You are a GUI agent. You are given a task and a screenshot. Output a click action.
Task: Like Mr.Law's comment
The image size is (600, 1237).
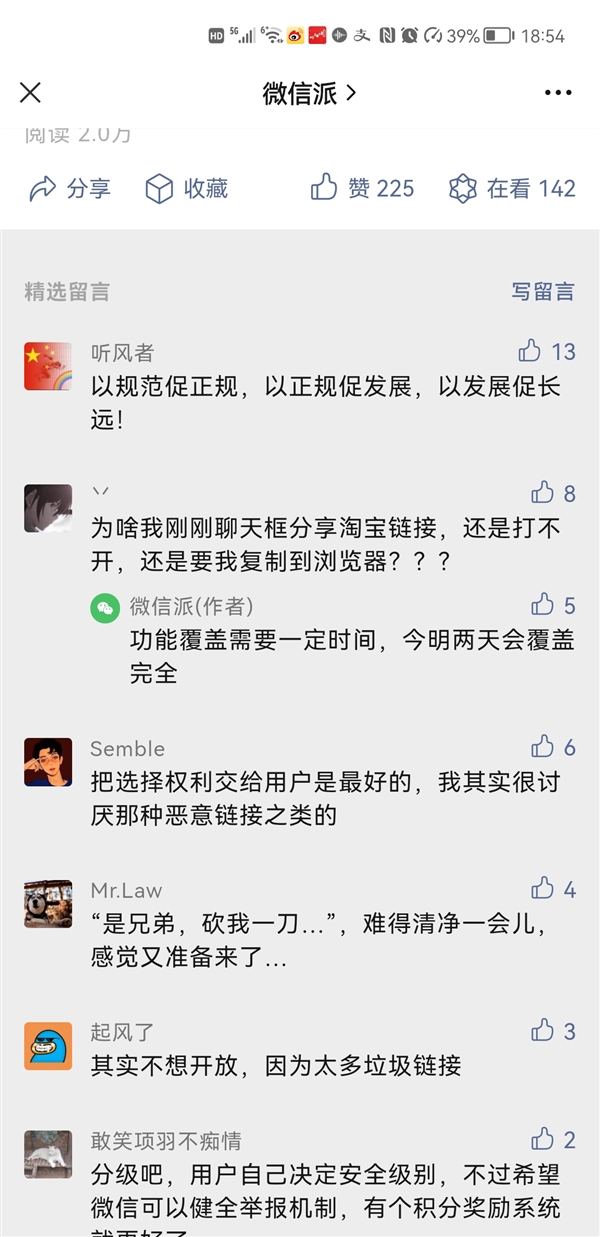click(x=543, y=888)
